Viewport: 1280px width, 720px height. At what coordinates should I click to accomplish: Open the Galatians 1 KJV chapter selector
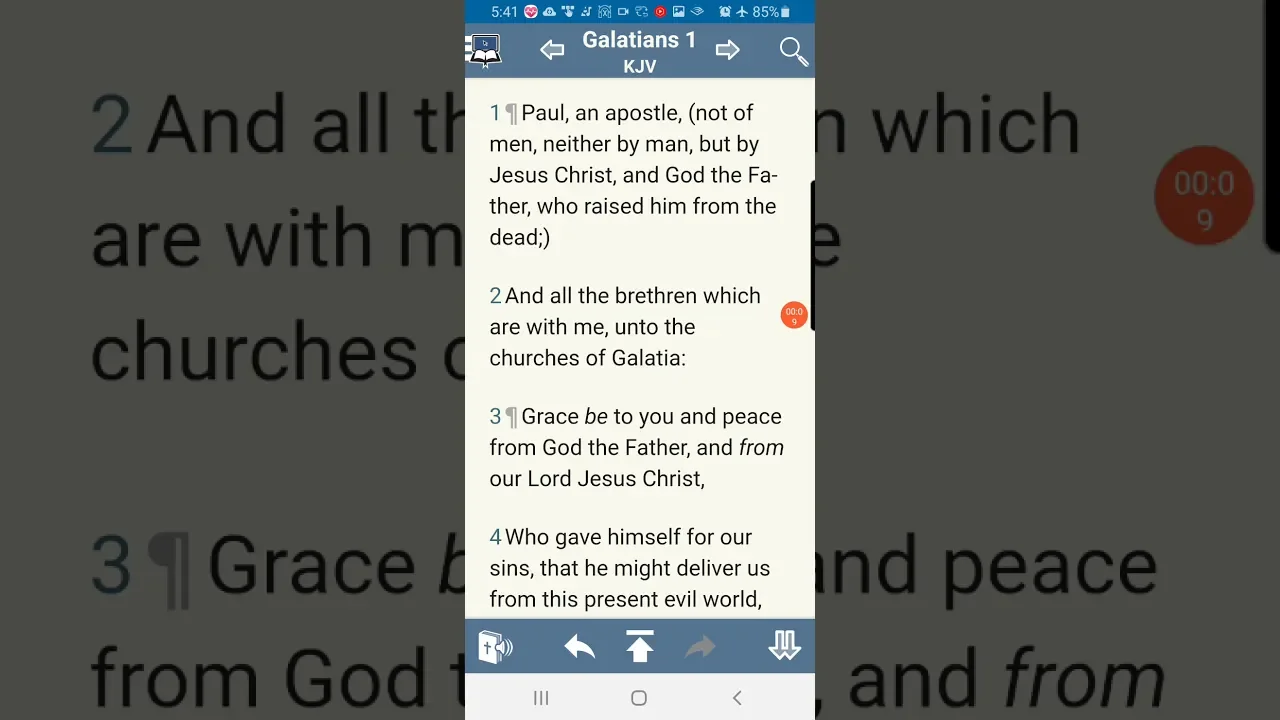click(639, 51)
